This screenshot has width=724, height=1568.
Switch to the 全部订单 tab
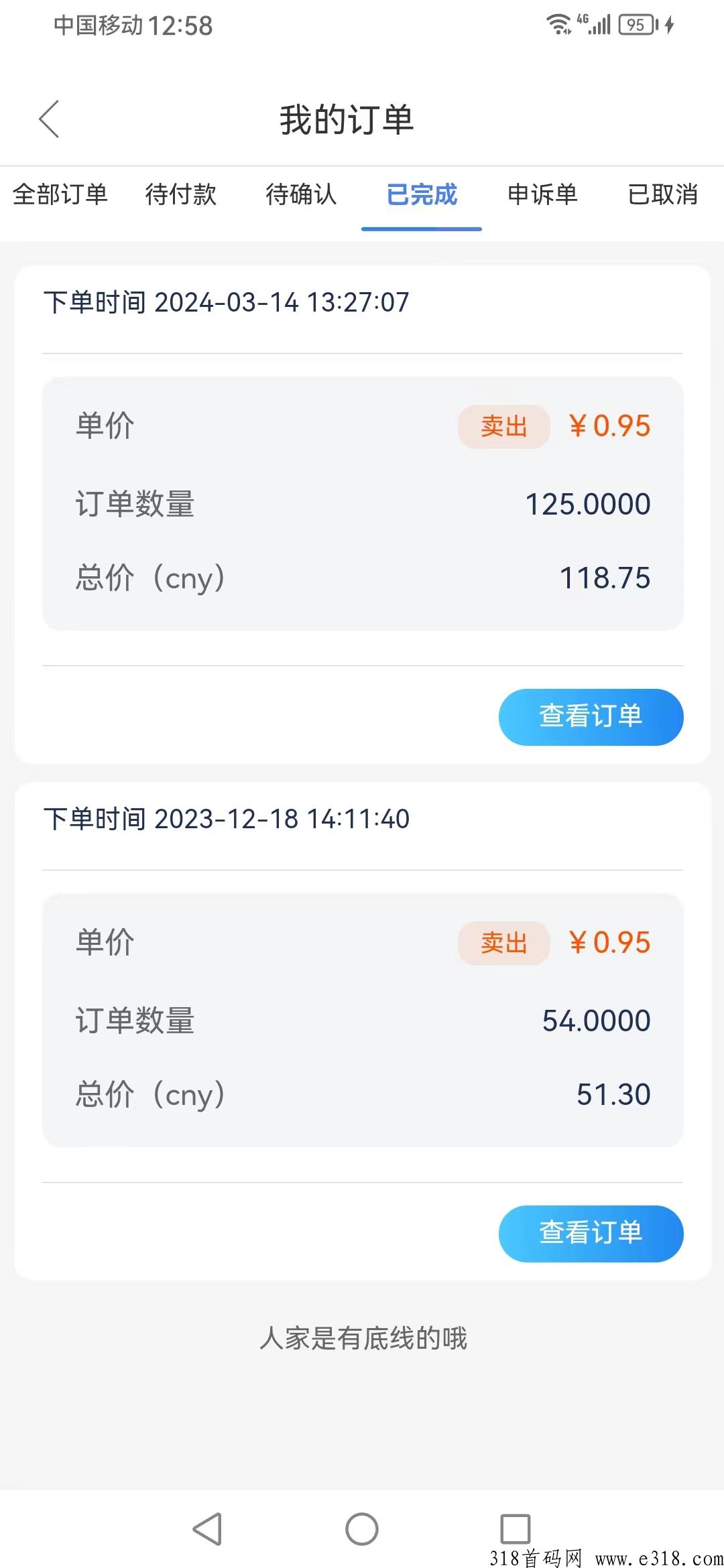(60, 195)
